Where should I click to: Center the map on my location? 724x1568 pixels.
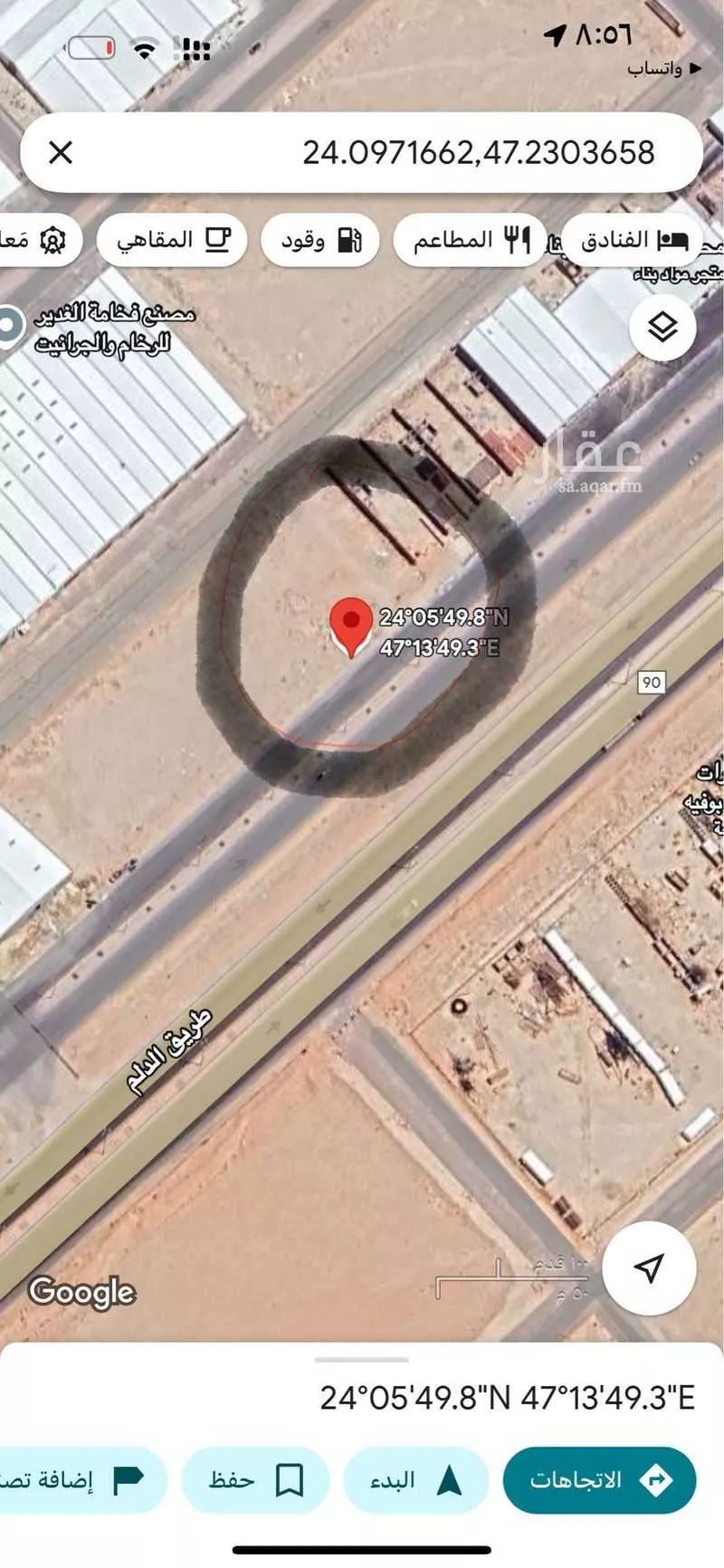(x=649, y=1268)
